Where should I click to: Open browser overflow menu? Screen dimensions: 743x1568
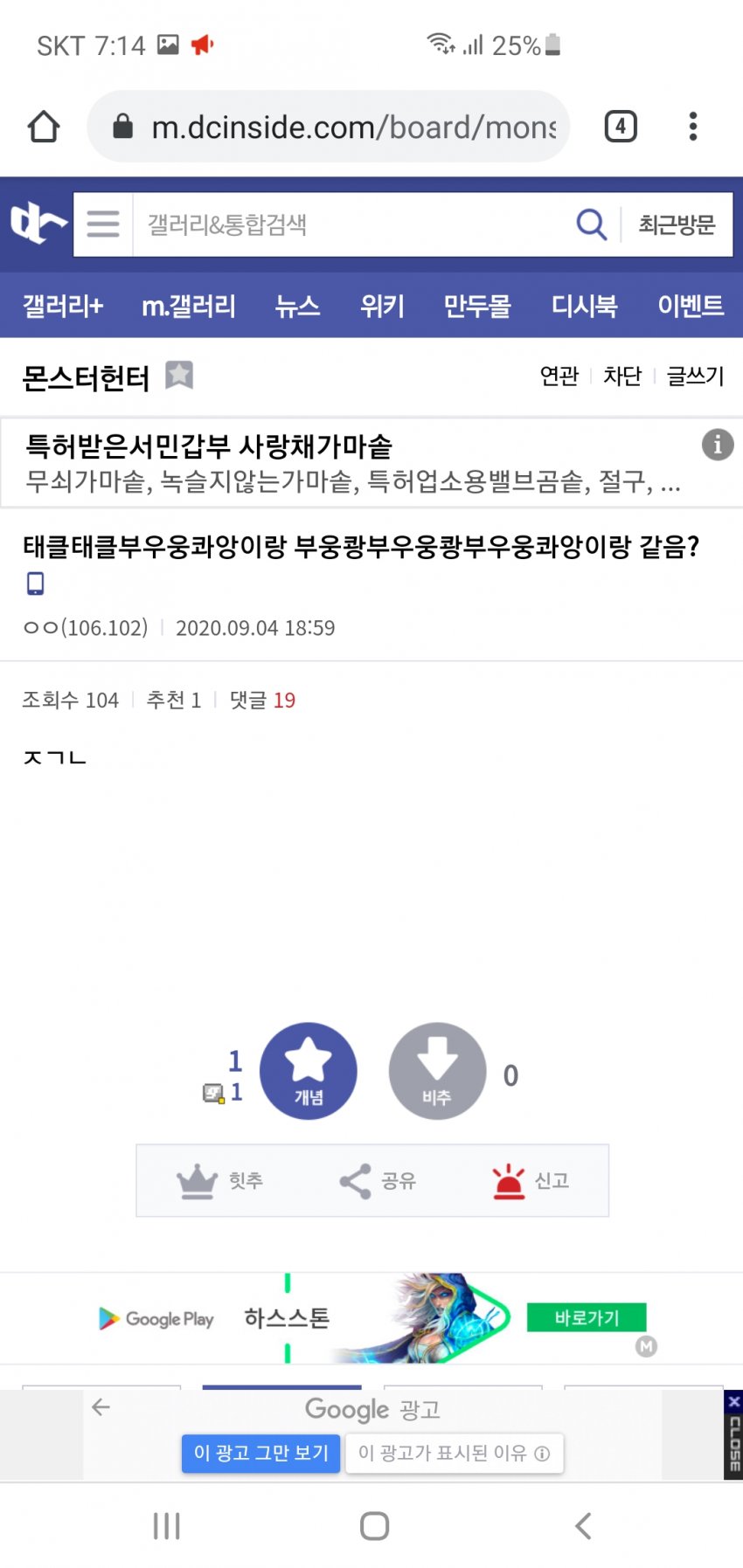(693, 127)
